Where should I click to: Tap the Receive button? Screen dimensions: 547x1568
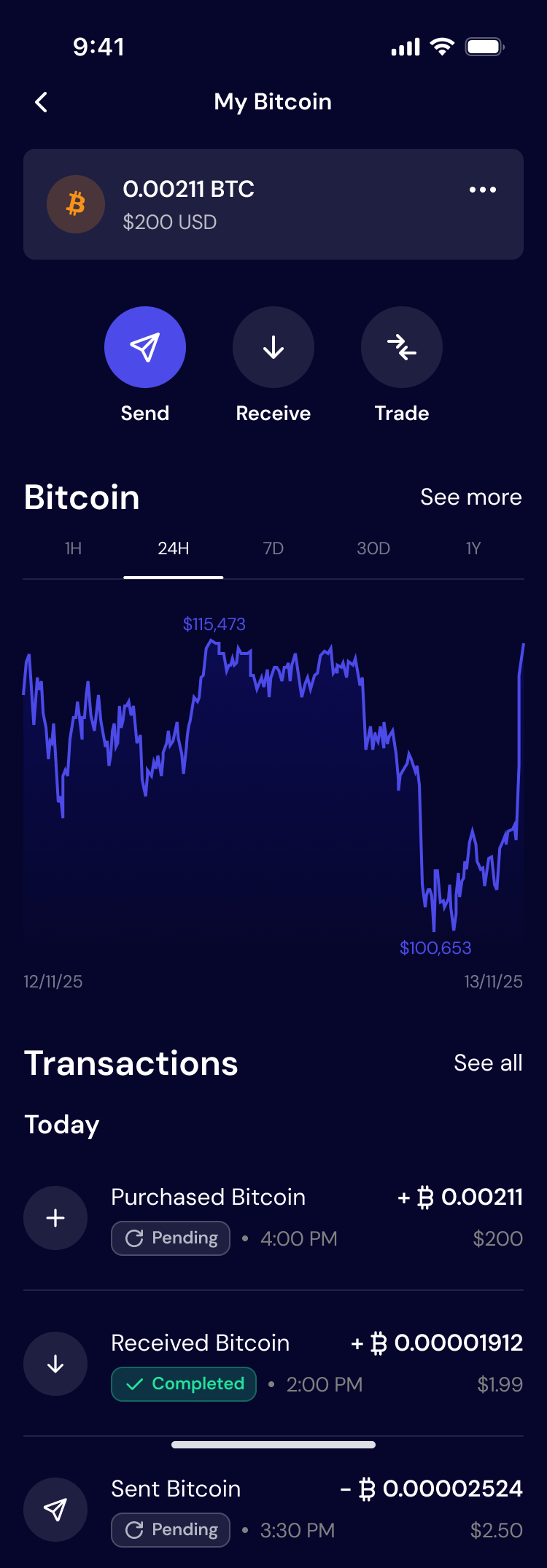(x=273, y=347)
